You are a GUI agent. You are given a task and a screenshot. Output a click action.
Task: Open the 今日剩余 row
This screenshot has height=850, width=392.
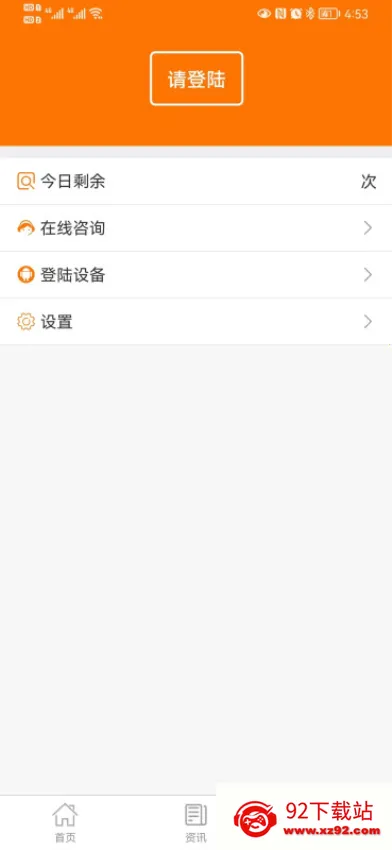pyautogui.click(x=196, y=181)
